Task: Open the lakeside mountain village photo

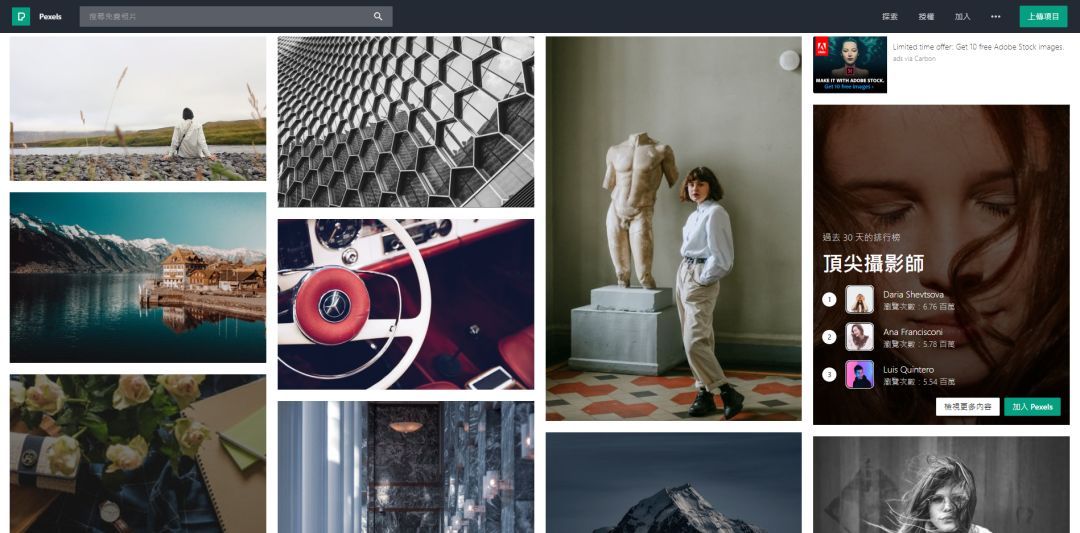Action: [x=138, y=277]
